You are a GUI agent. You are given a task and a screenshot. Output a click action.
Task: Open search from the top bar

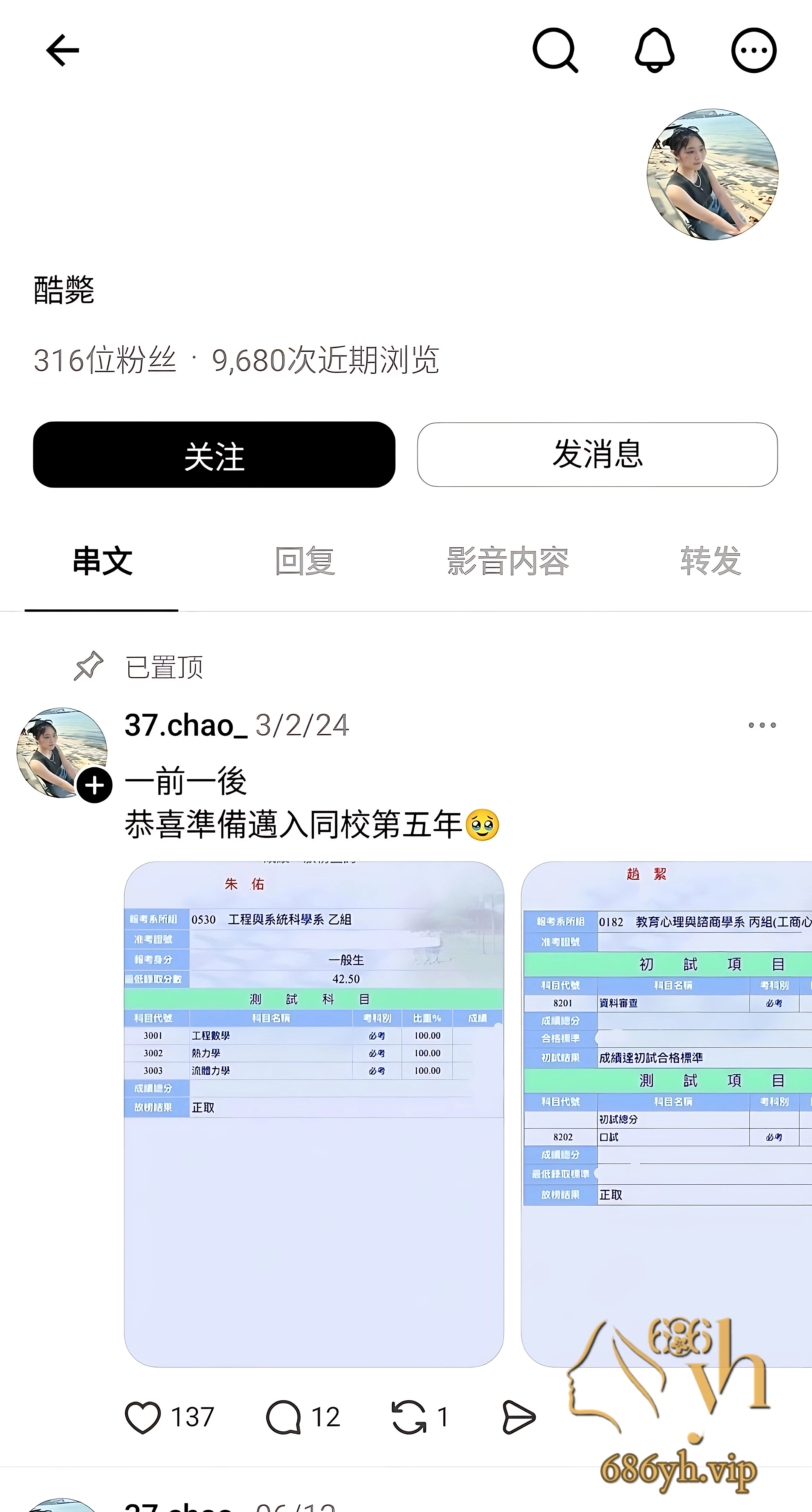[x=555, y=50]
